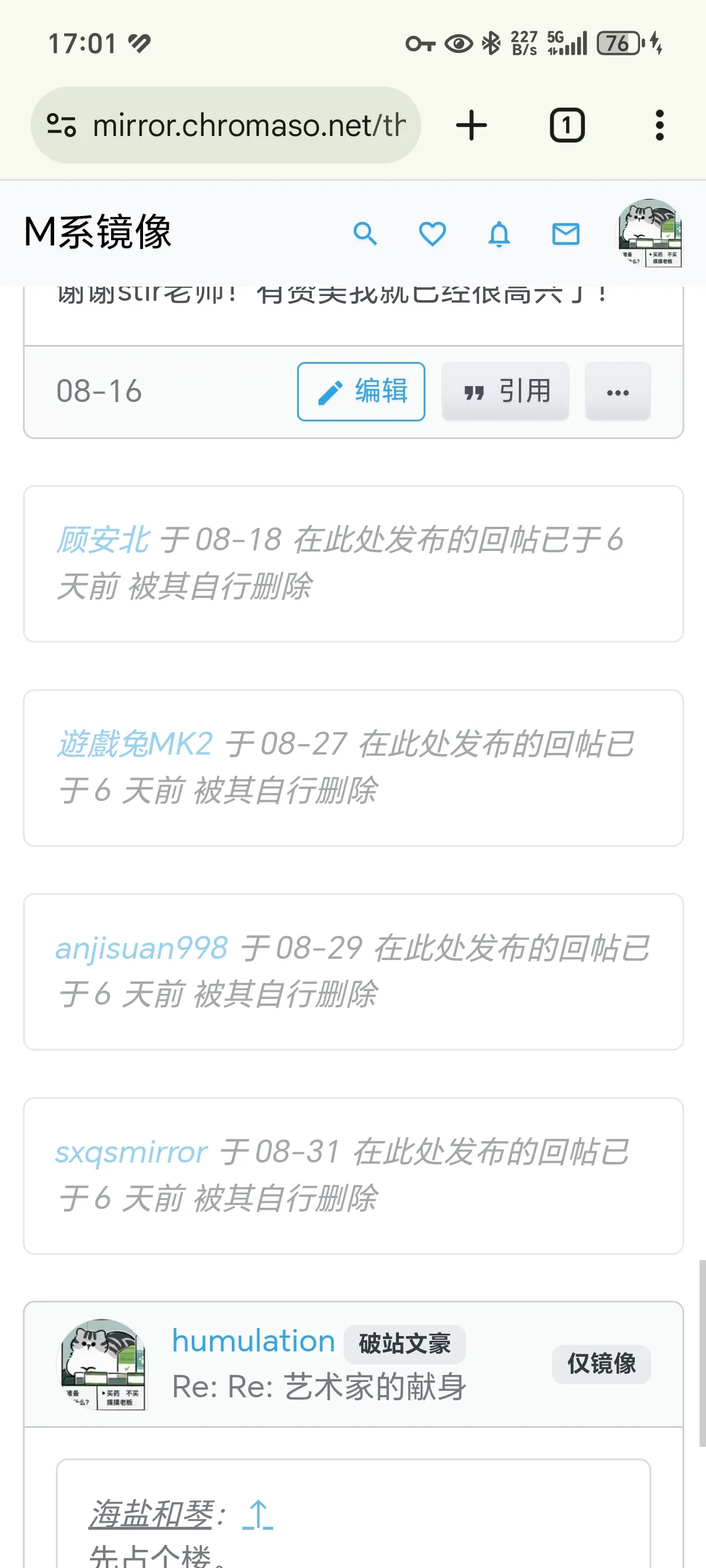Open the forum search

(365, 234)
